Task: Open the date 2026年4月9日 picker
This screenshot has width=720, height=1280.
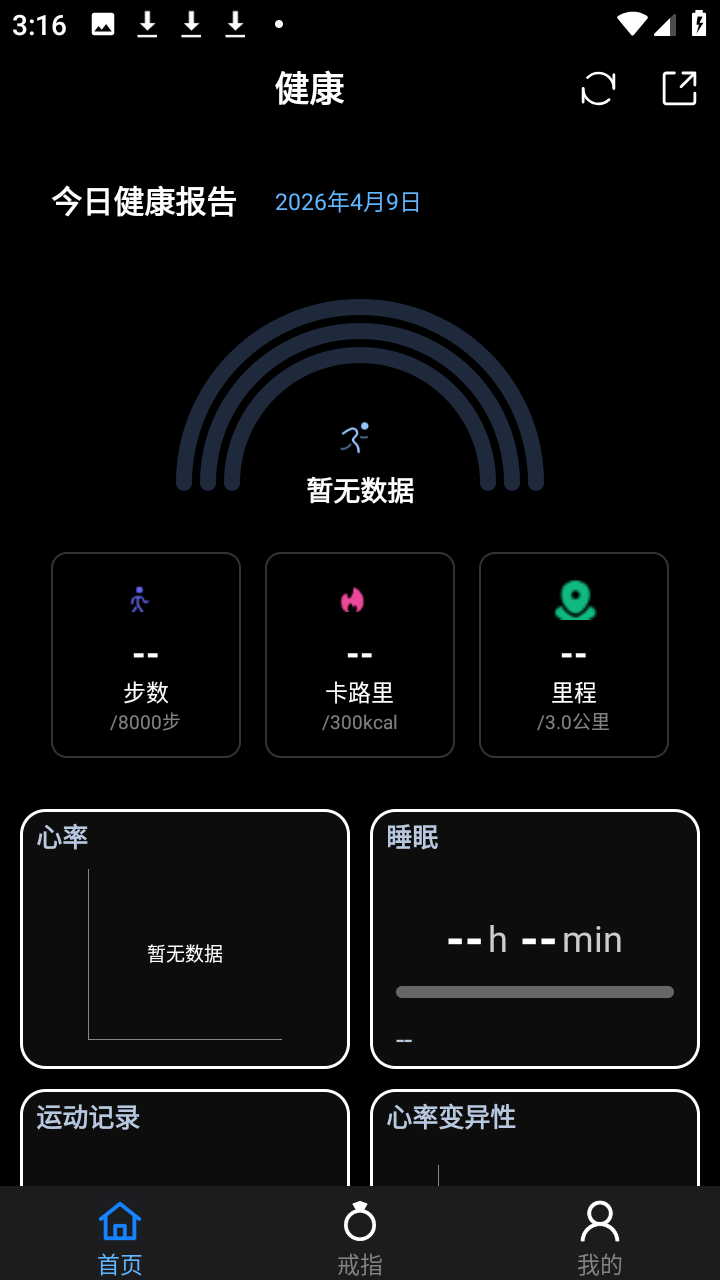Action: [347, 202]
